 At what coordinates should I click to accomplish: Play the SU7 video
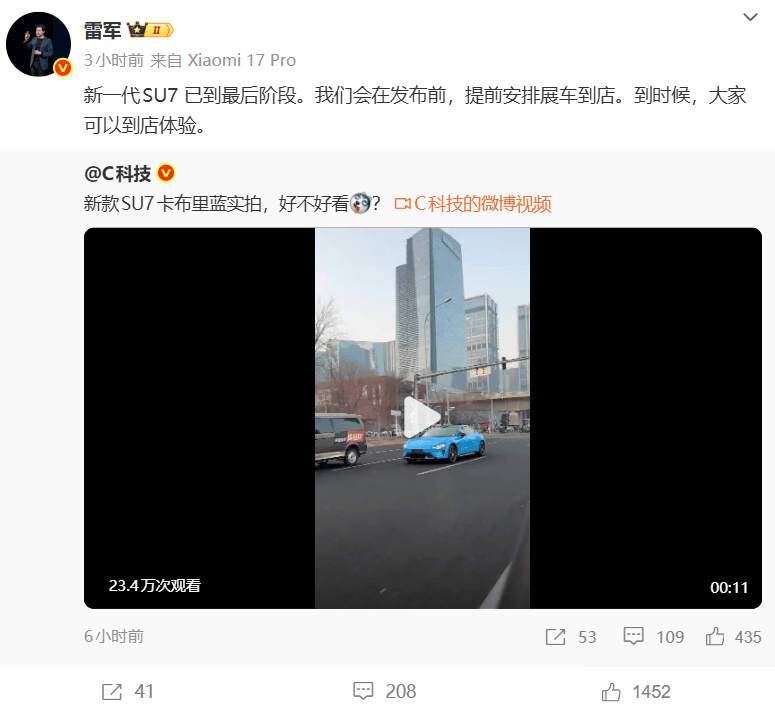pos(422,418)
